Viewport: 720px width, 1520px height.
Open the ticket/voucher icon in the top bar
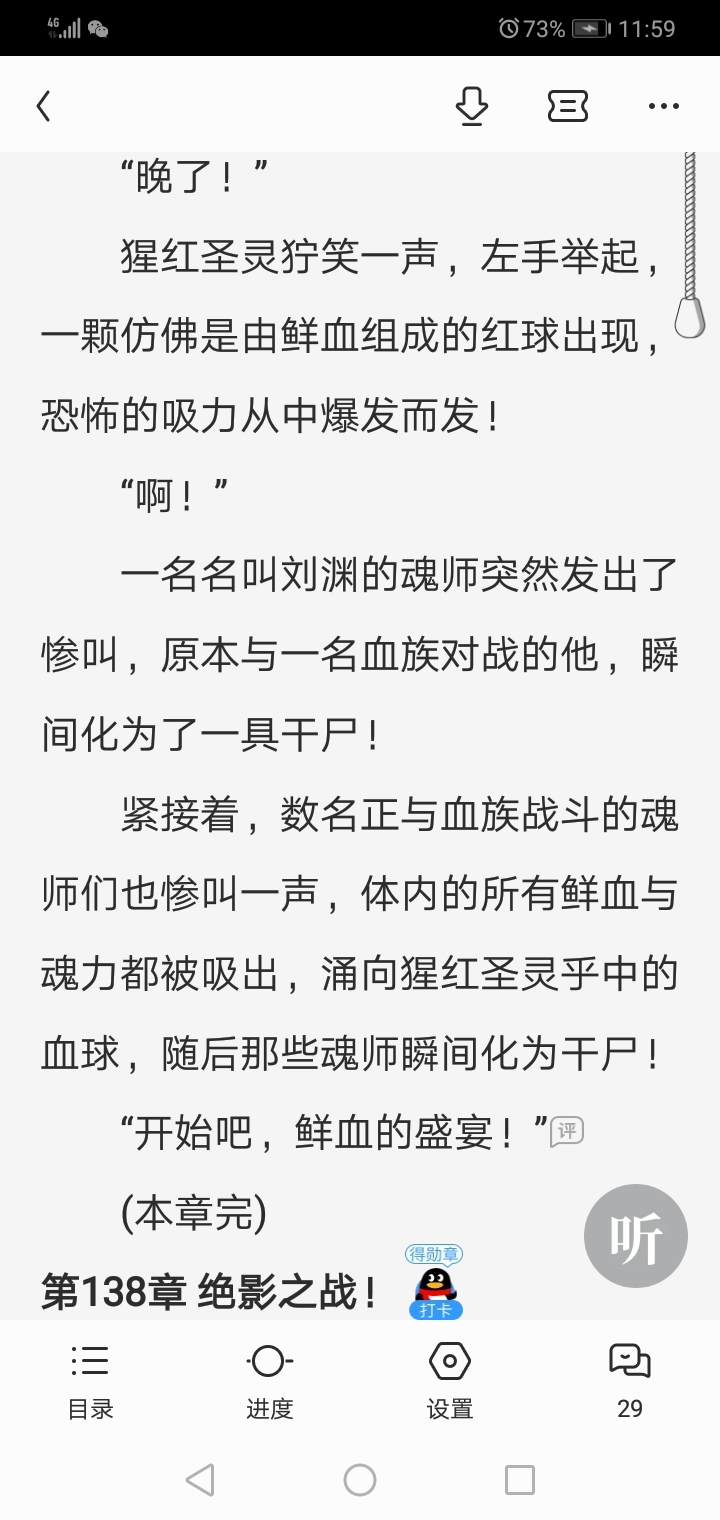tap(567, 106)
